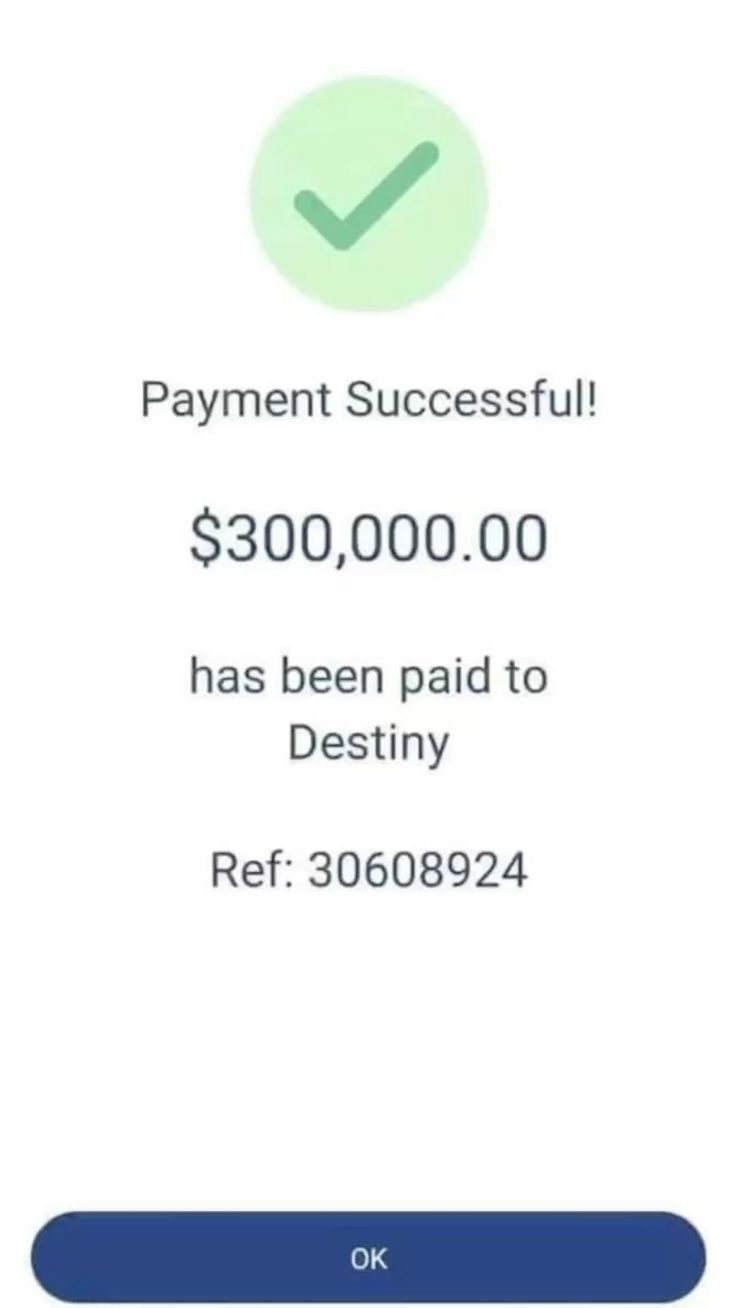Confirm the payment with the OK button
Viewport: 736px width, 1308px height.
(368, 1257)
